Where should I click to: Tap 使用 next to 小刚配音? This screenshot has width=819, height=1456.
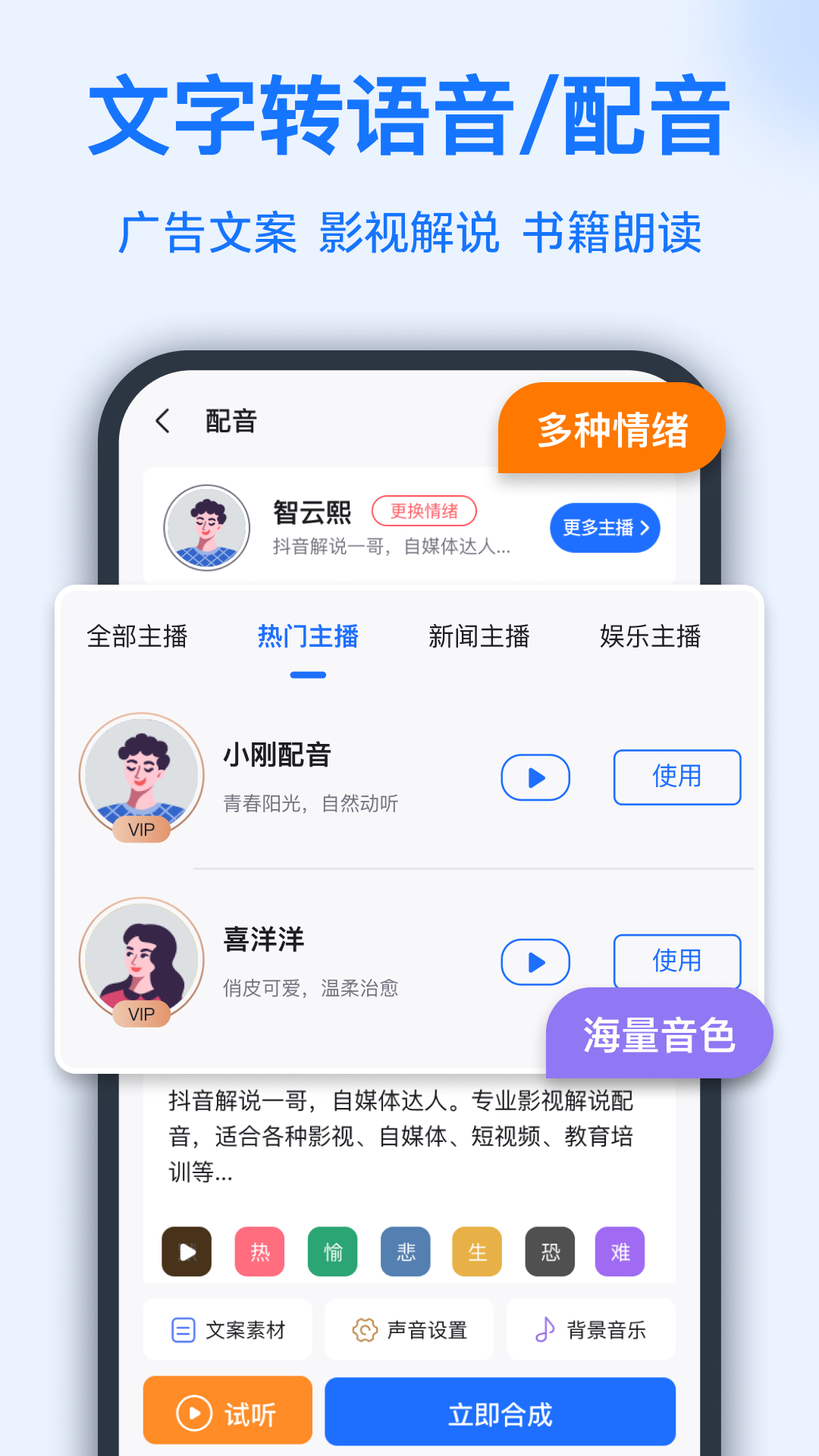(676, 777)
